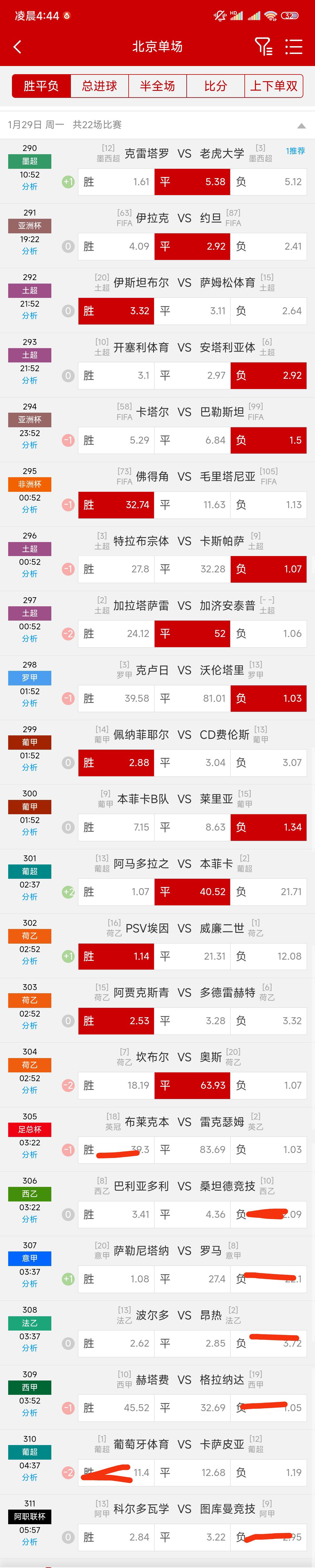Select 负 3.07 for 佩纳菲耶尔 match
The height and width of the screenshot is (1568, 315).
268,763
